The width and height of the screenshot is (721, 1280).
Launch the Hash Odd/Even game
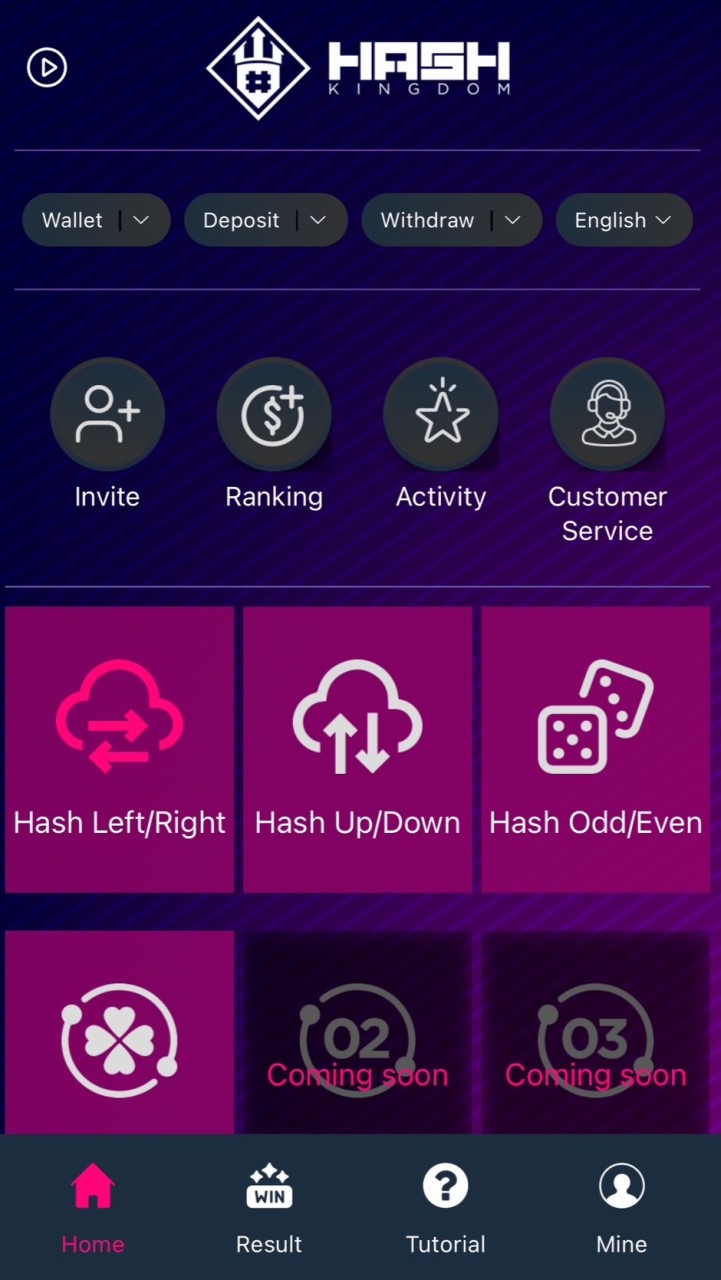point(595,749)
